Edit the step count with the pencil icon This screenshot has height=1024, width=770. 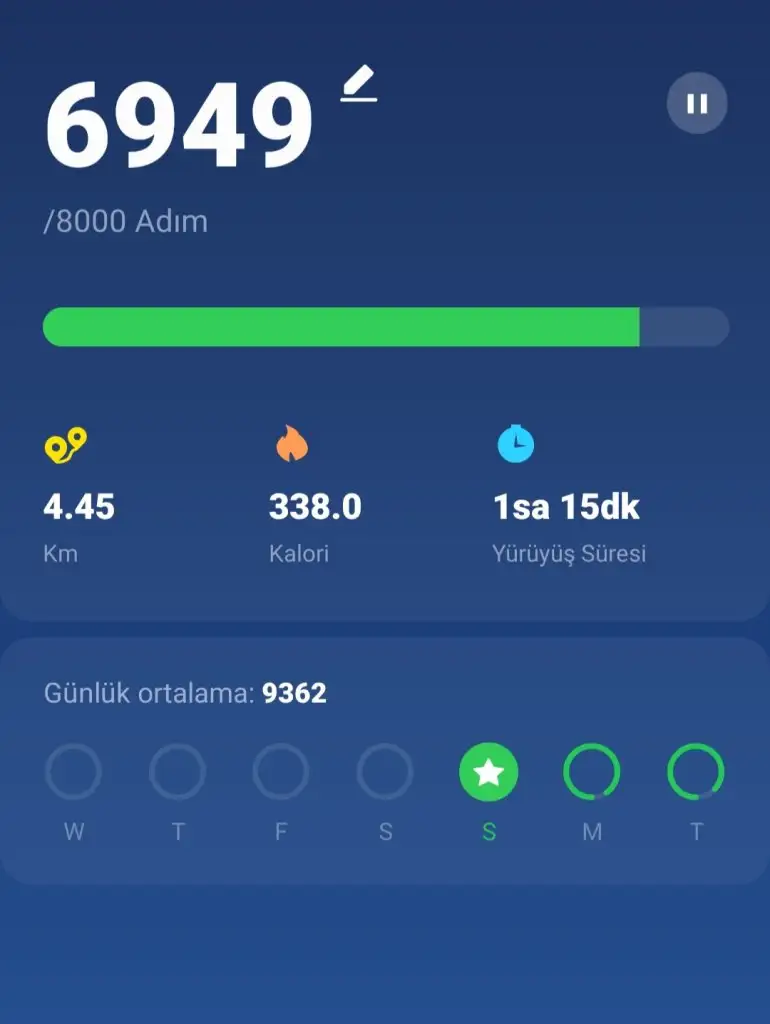click(x=359, y=85)
